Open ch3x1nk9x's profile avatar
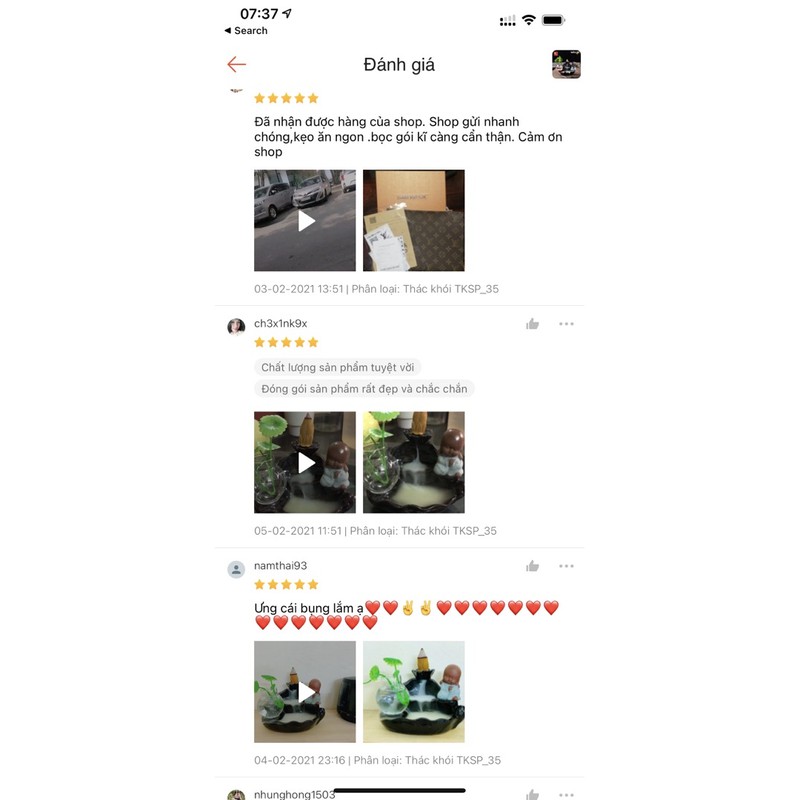The image size is (800, 800). tap(236, 326)
